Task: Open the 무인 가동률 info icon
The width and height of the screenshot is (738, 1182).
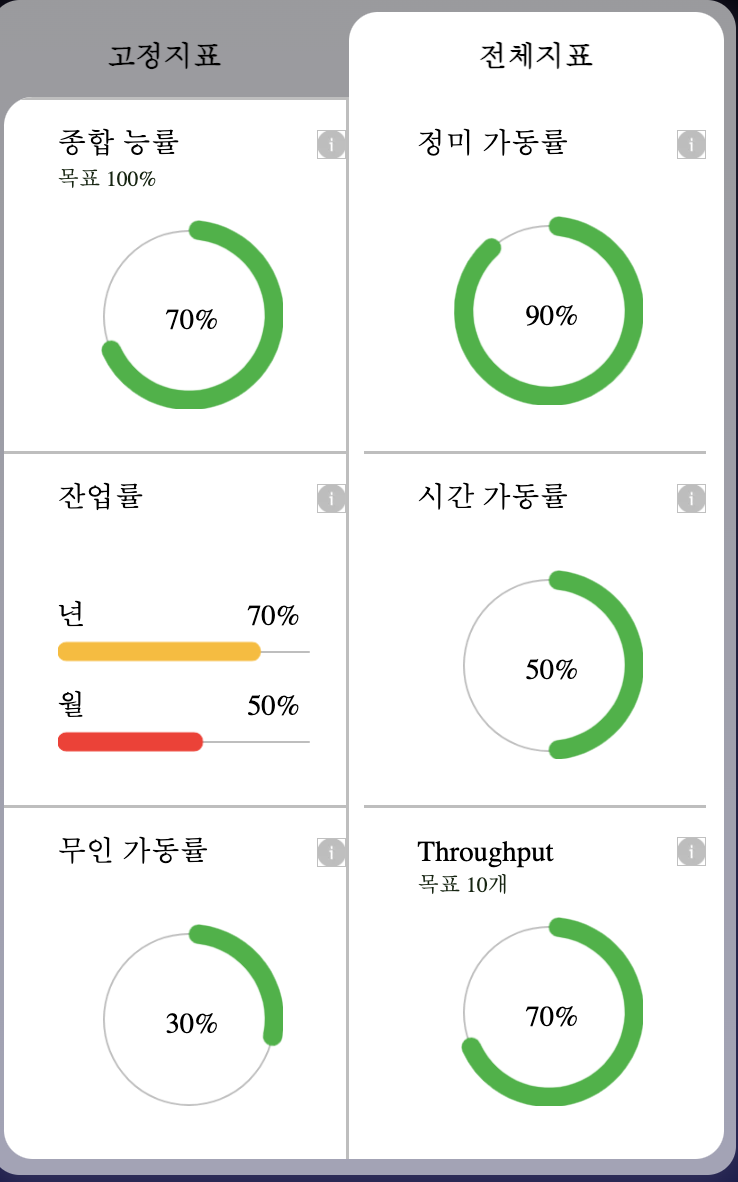Action: pos(332,852)
